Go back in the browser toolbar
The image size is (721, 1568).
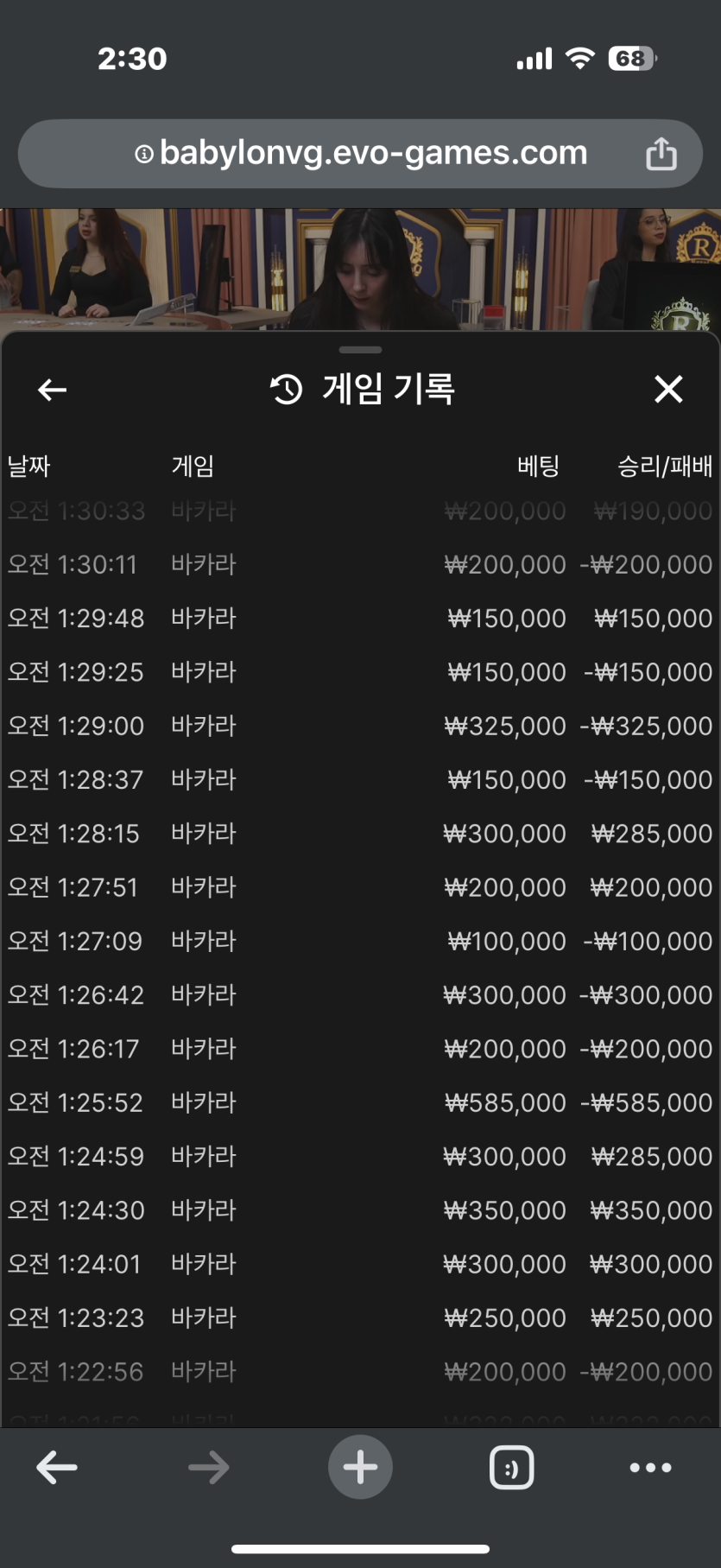[58, 1467]
